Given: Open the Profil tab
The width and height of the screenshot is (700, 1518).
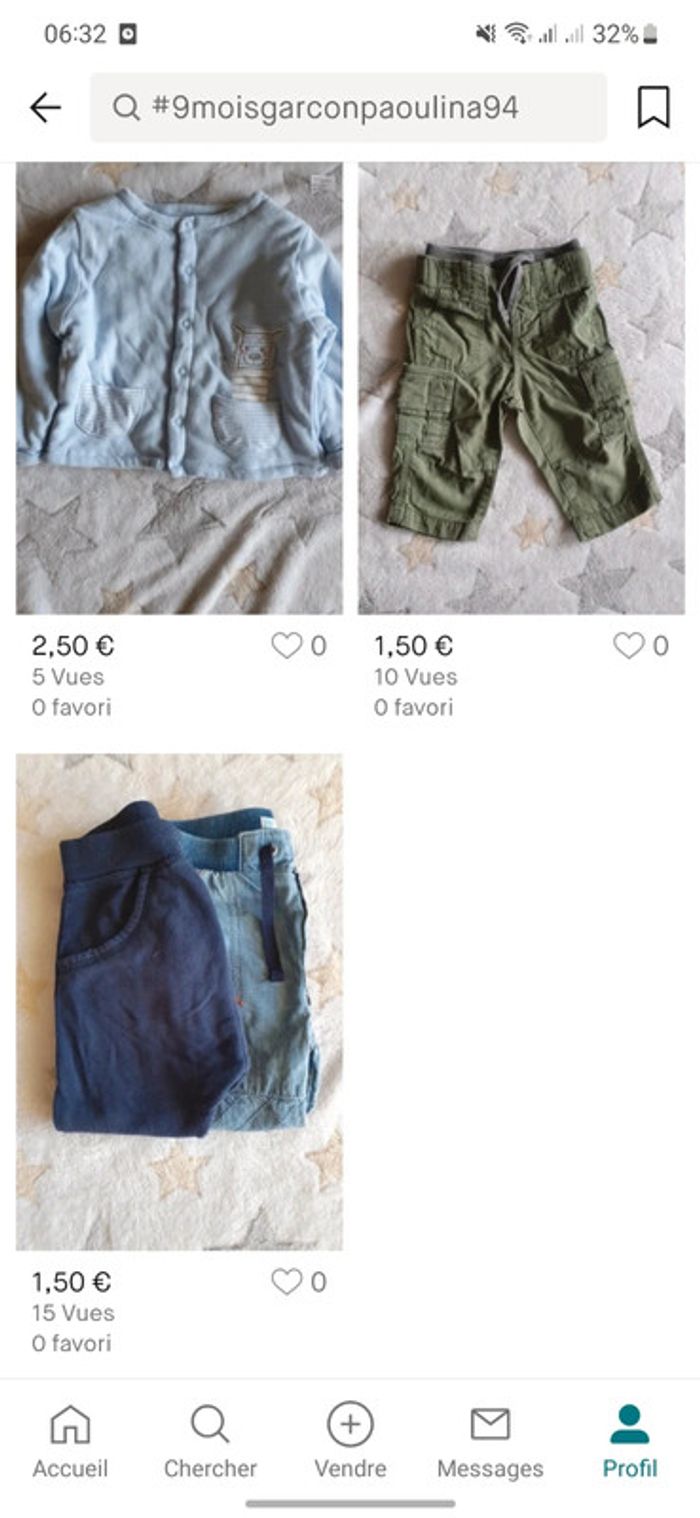Looking at the screenshot, I should pyautogui.click(x=630, y=1441).
